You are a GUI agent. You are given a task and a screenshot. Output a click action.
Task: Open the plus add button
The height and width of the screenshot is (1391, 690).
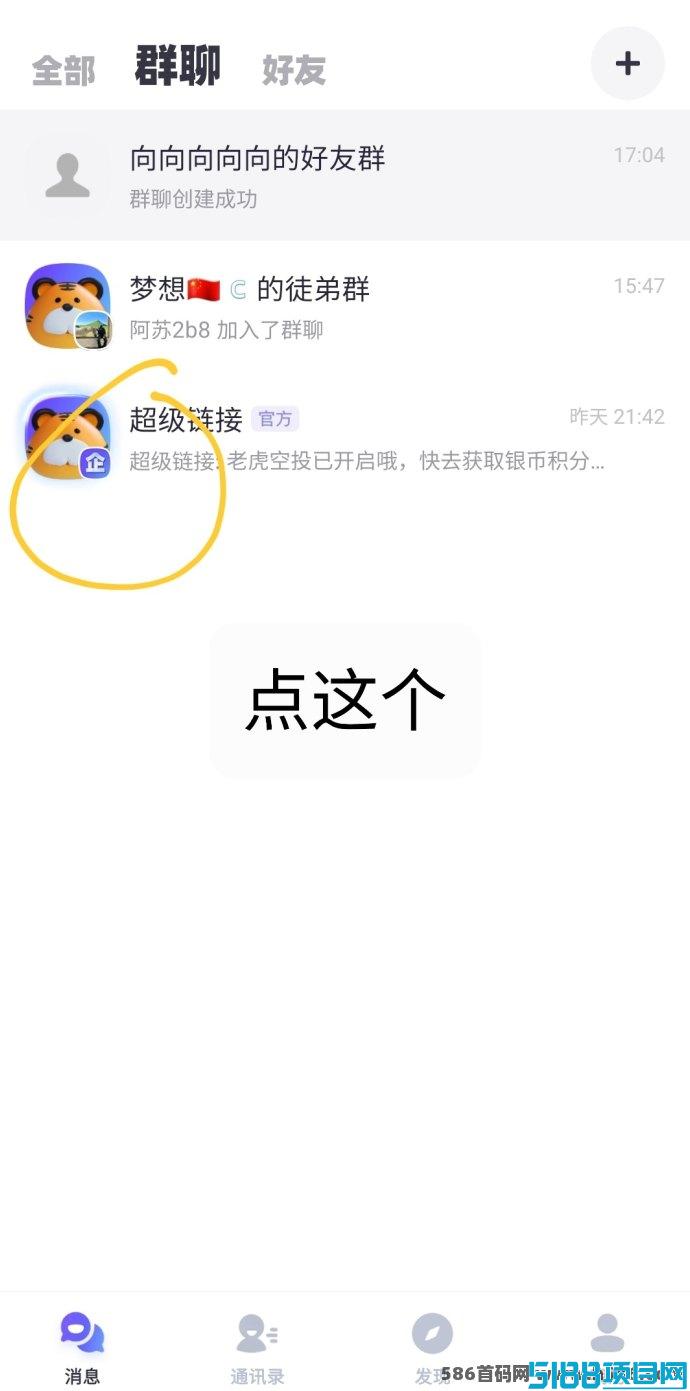[627, 64]
